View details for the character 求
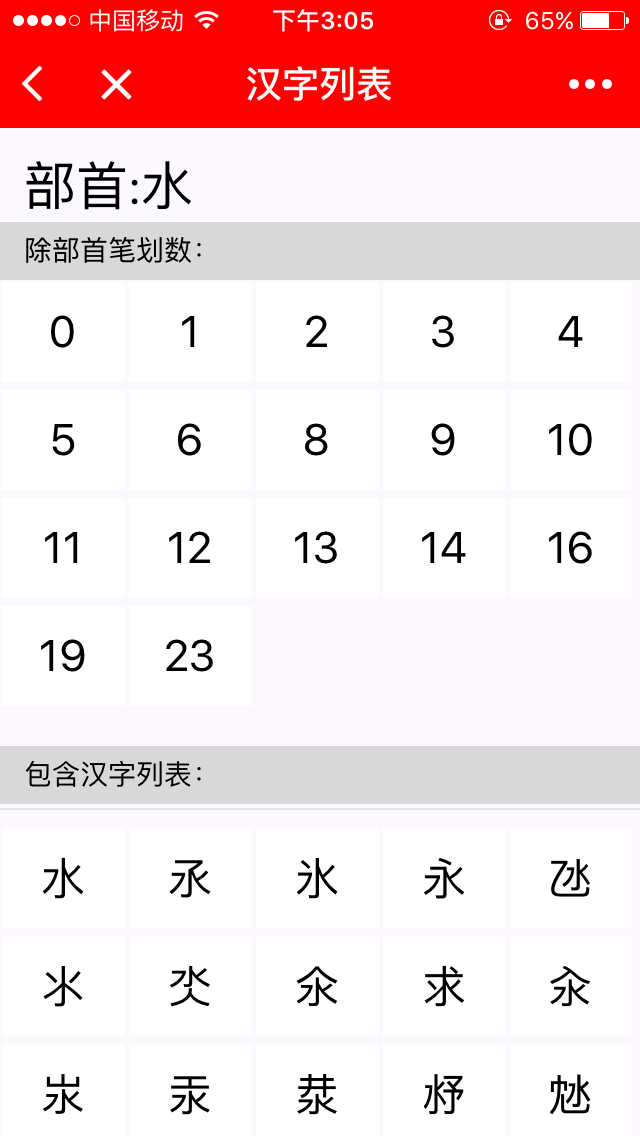This screenshot has width=640, height=1136. (x=443, y=988)
